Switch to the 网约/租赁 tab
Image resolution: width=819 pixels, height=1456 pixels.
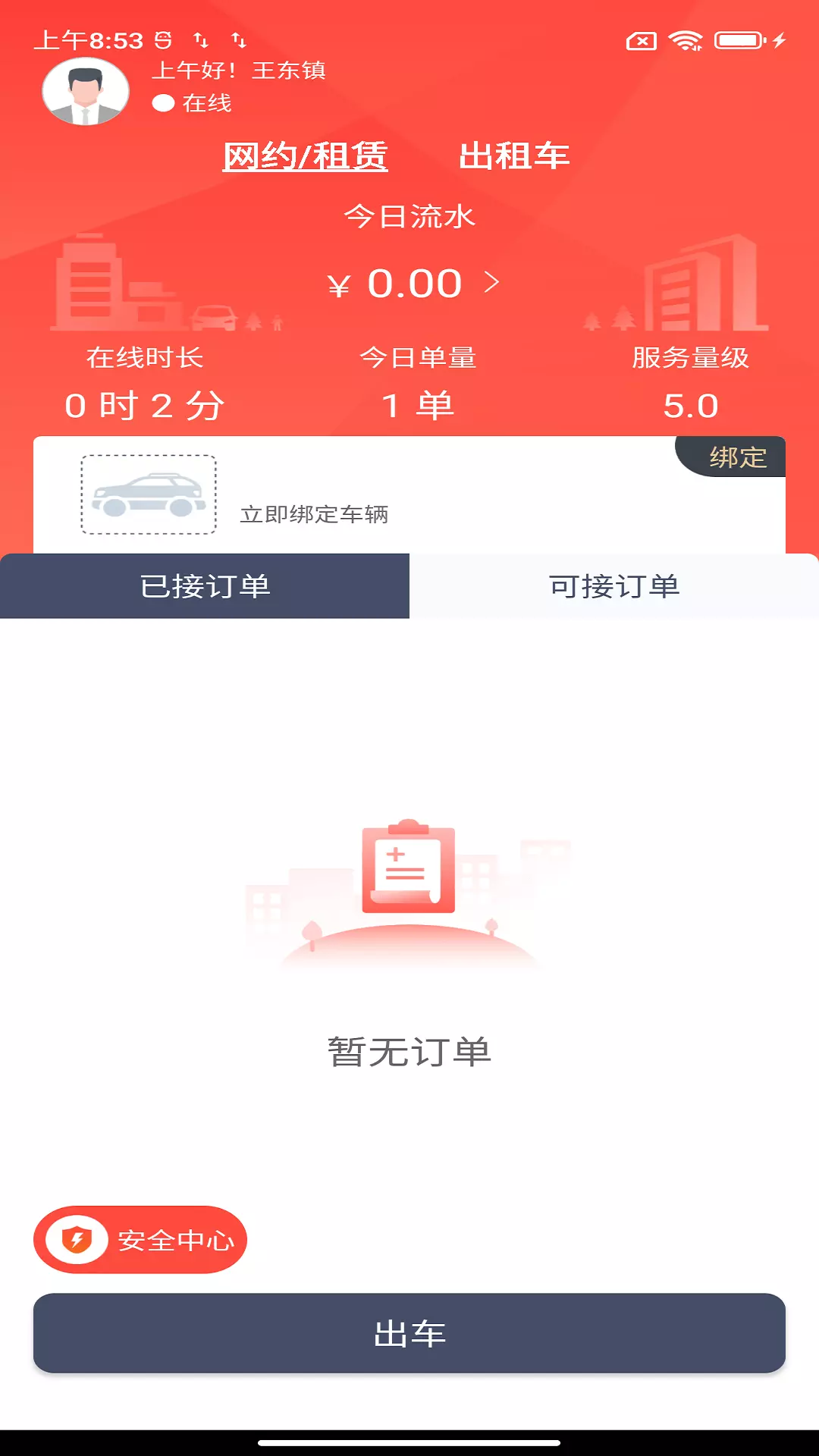coord(305,156)
